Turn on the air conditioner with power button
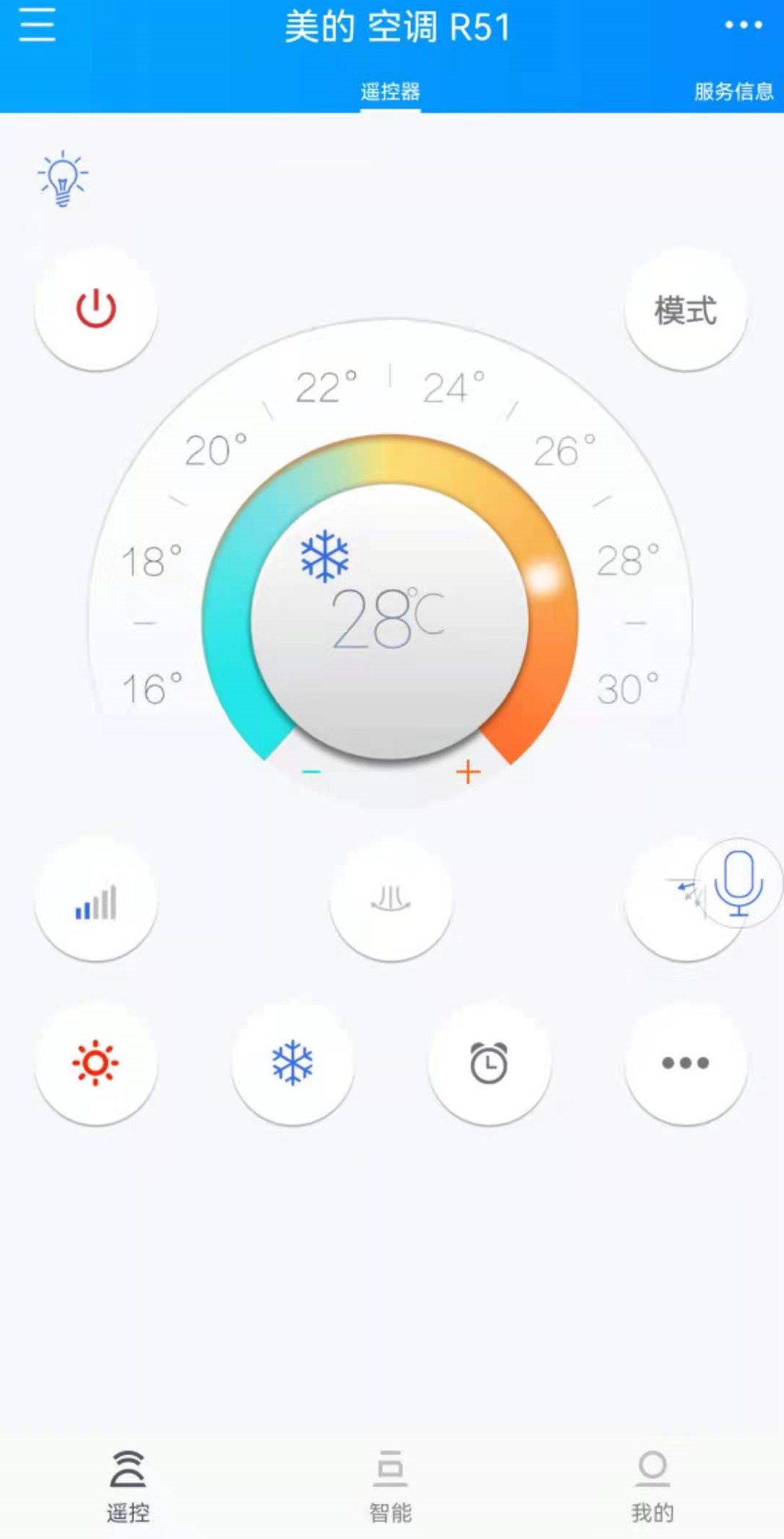 (94, 309)
